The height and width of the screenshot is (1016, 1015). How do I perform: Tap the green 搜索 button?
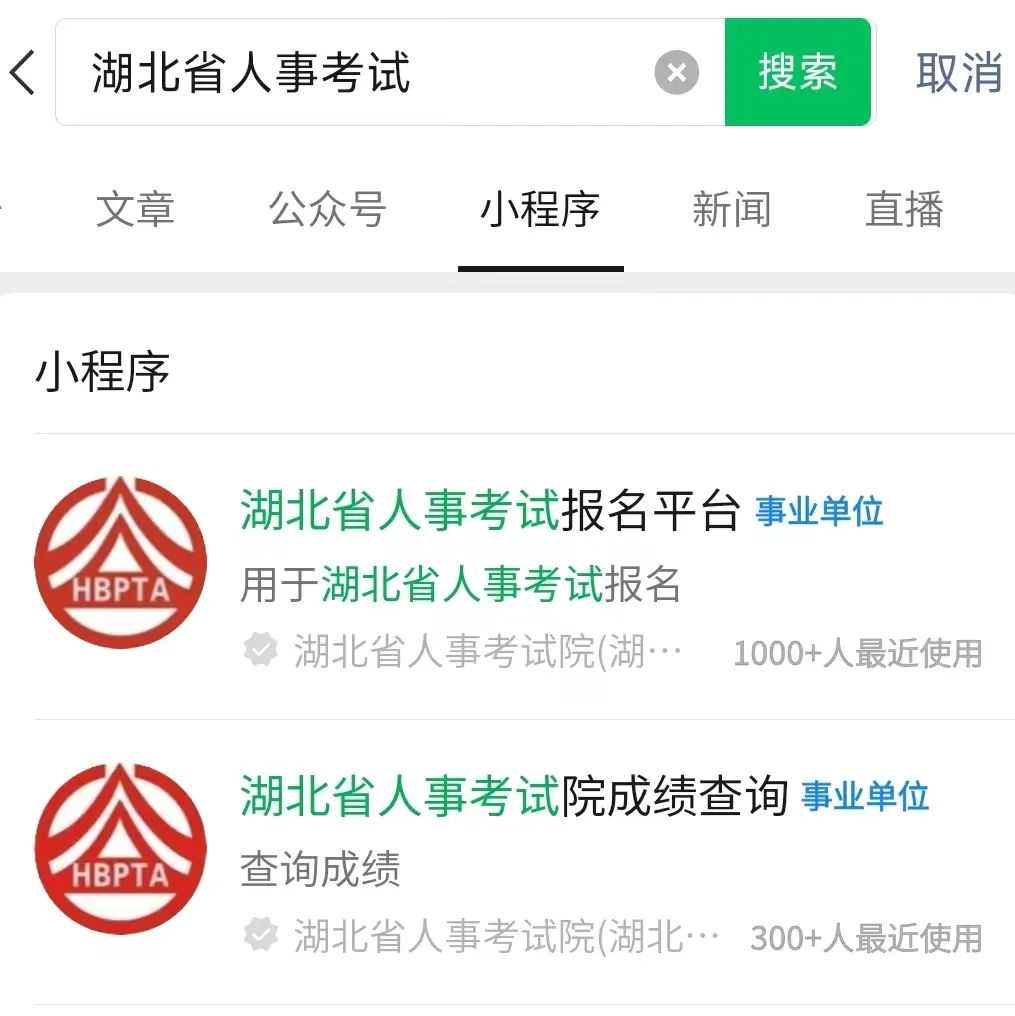click(x=797, y=73)
